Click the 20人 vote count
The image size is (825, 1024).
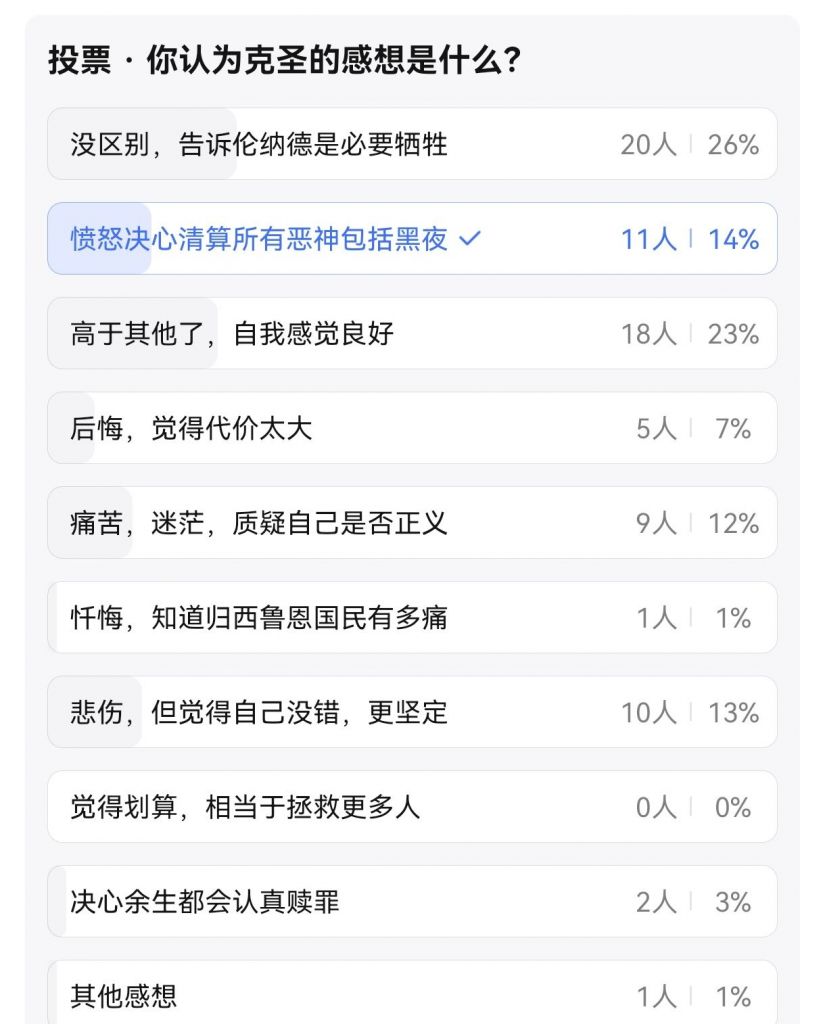tap(649, 144)
